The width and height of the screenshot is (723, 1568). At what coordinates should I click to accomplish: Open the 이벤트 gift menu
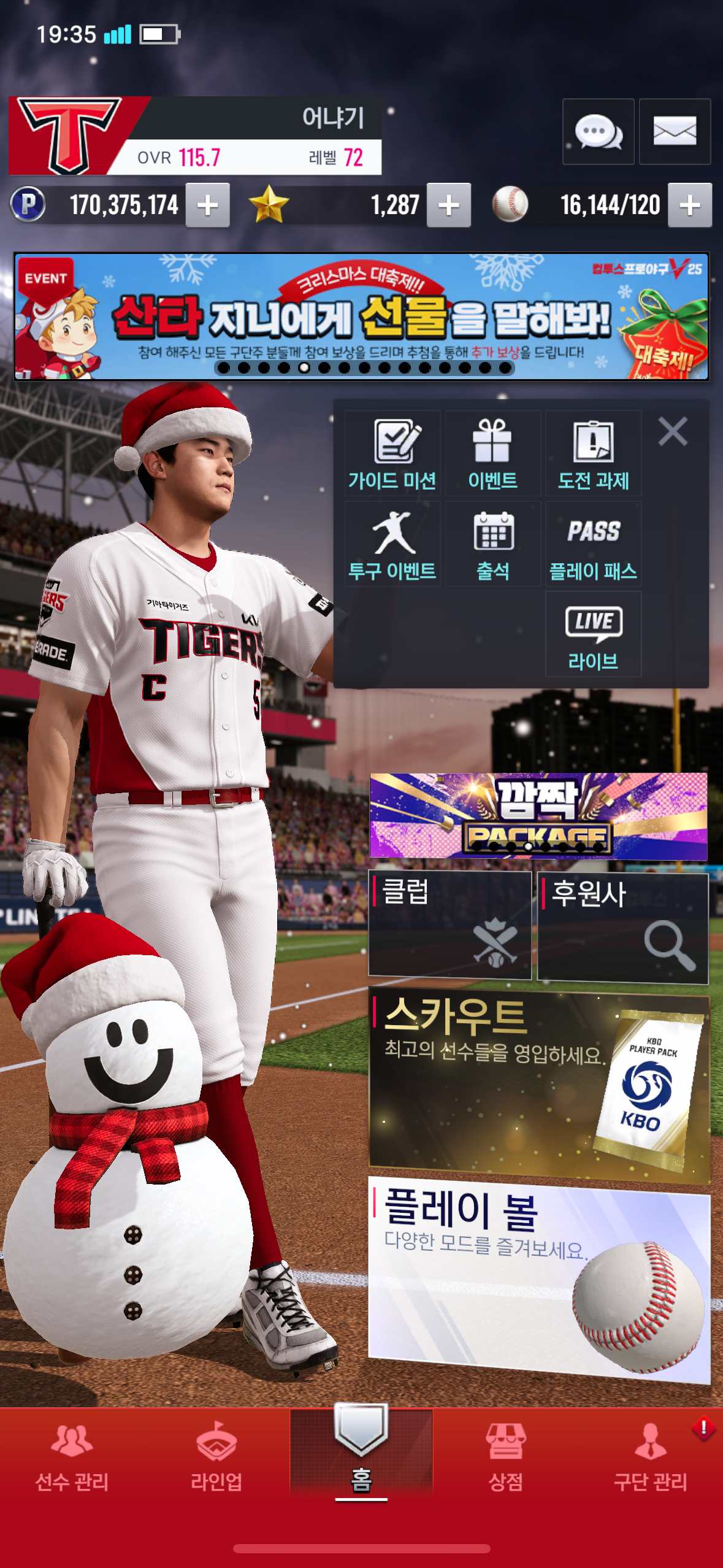coord(492,454)
